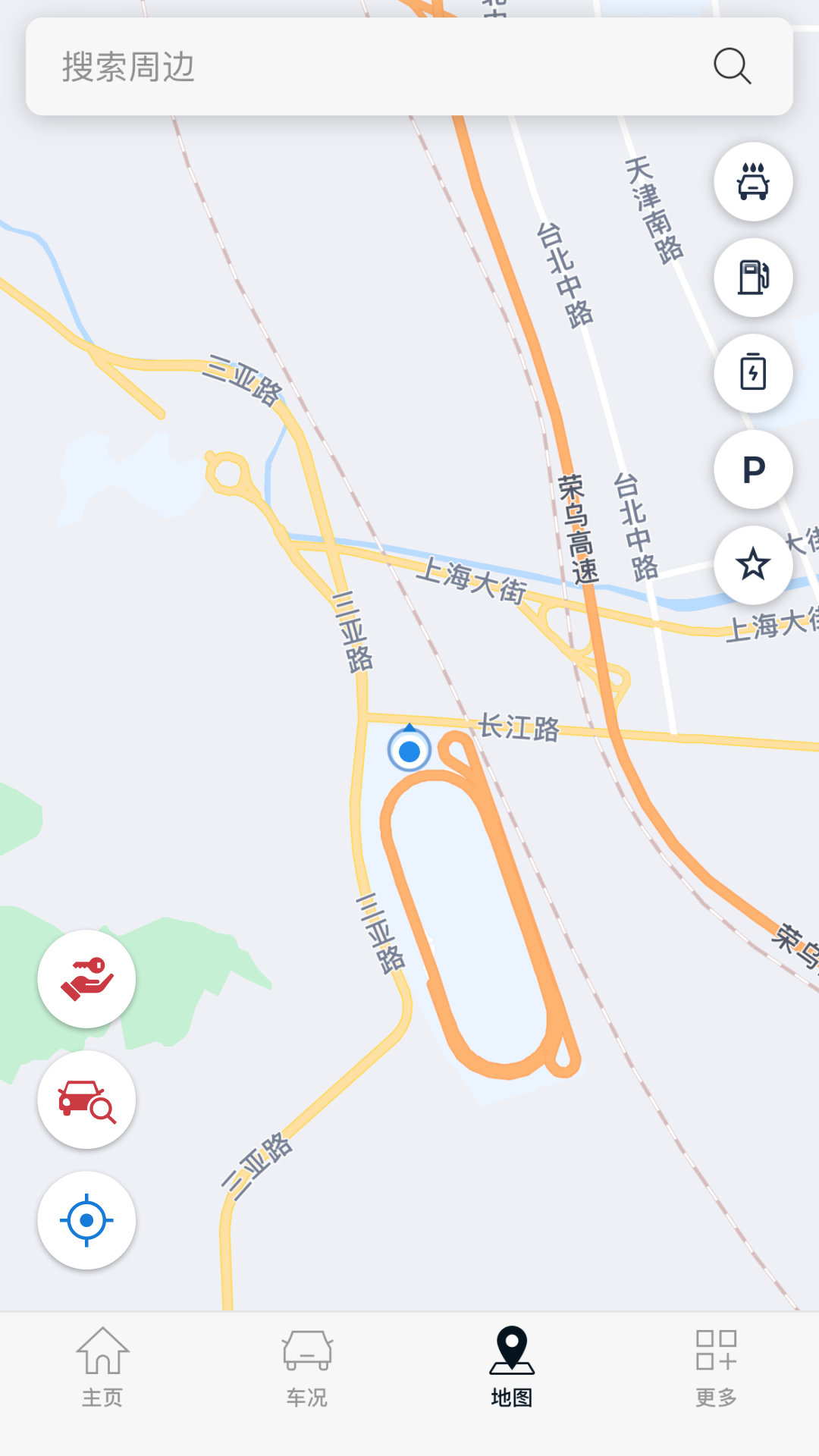Select the 地图 tab
This screenshot has width=819, height=1456.
pyautogui.click(x=512, y=1367)
